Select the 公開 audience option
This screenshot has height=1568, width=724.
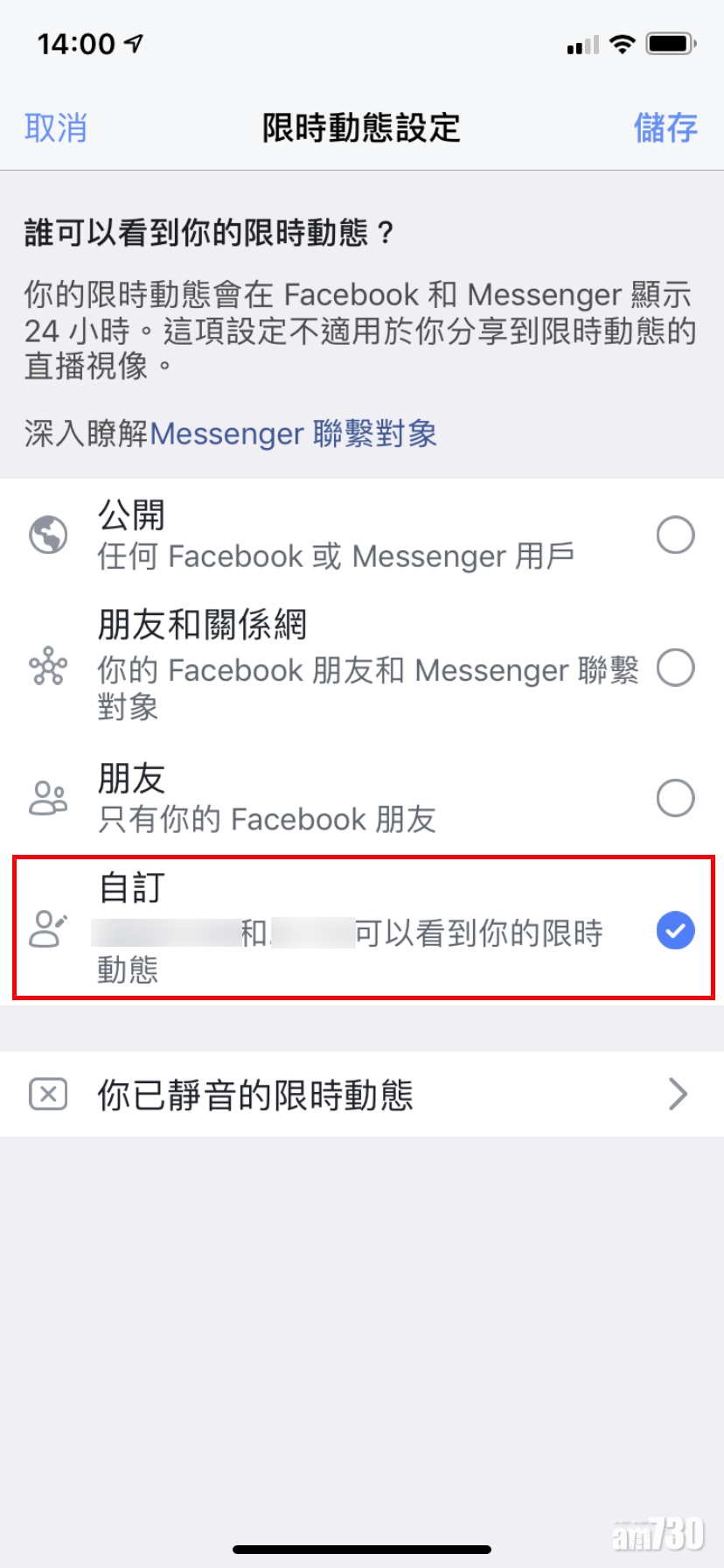tap(675, 535)
